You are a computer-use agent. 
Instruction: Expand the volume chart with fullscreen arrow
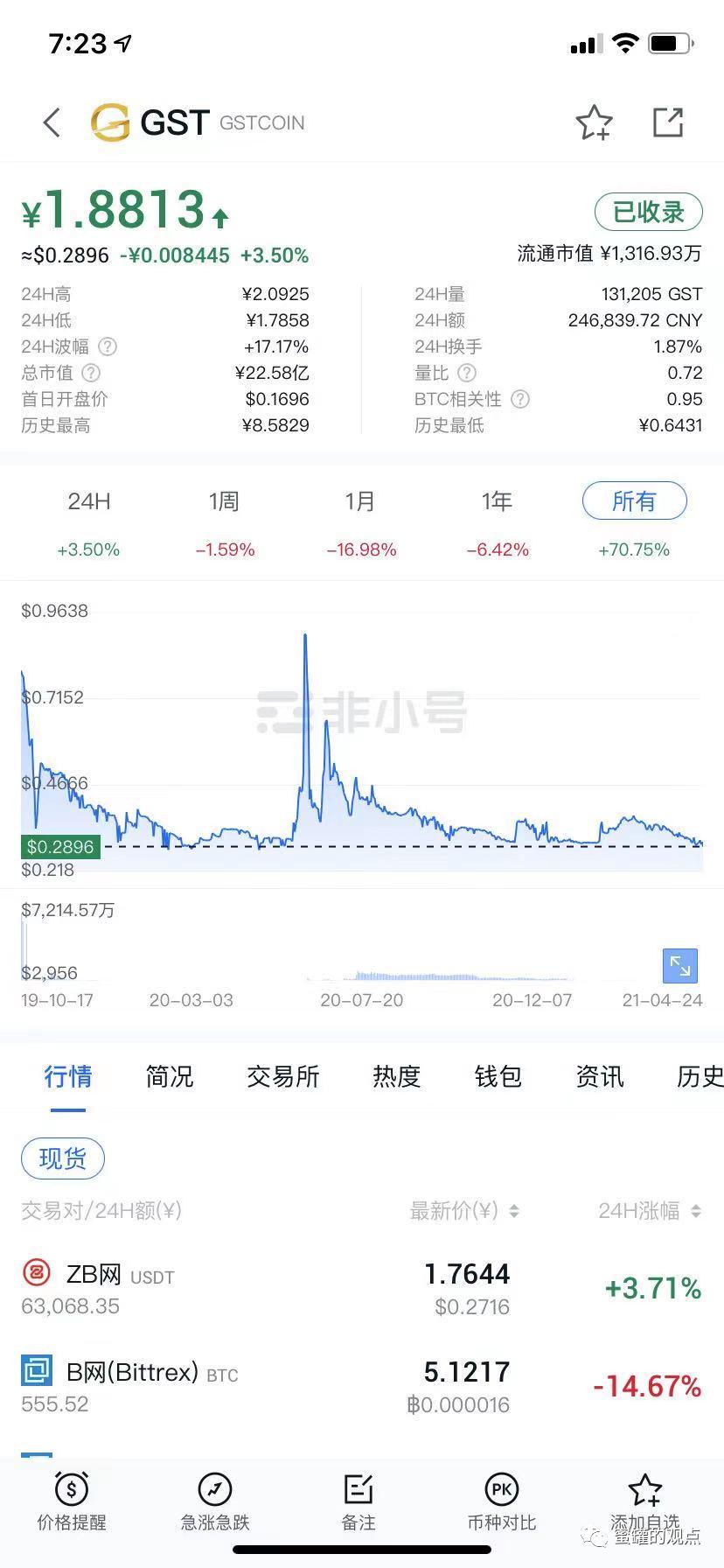[679, 966]
